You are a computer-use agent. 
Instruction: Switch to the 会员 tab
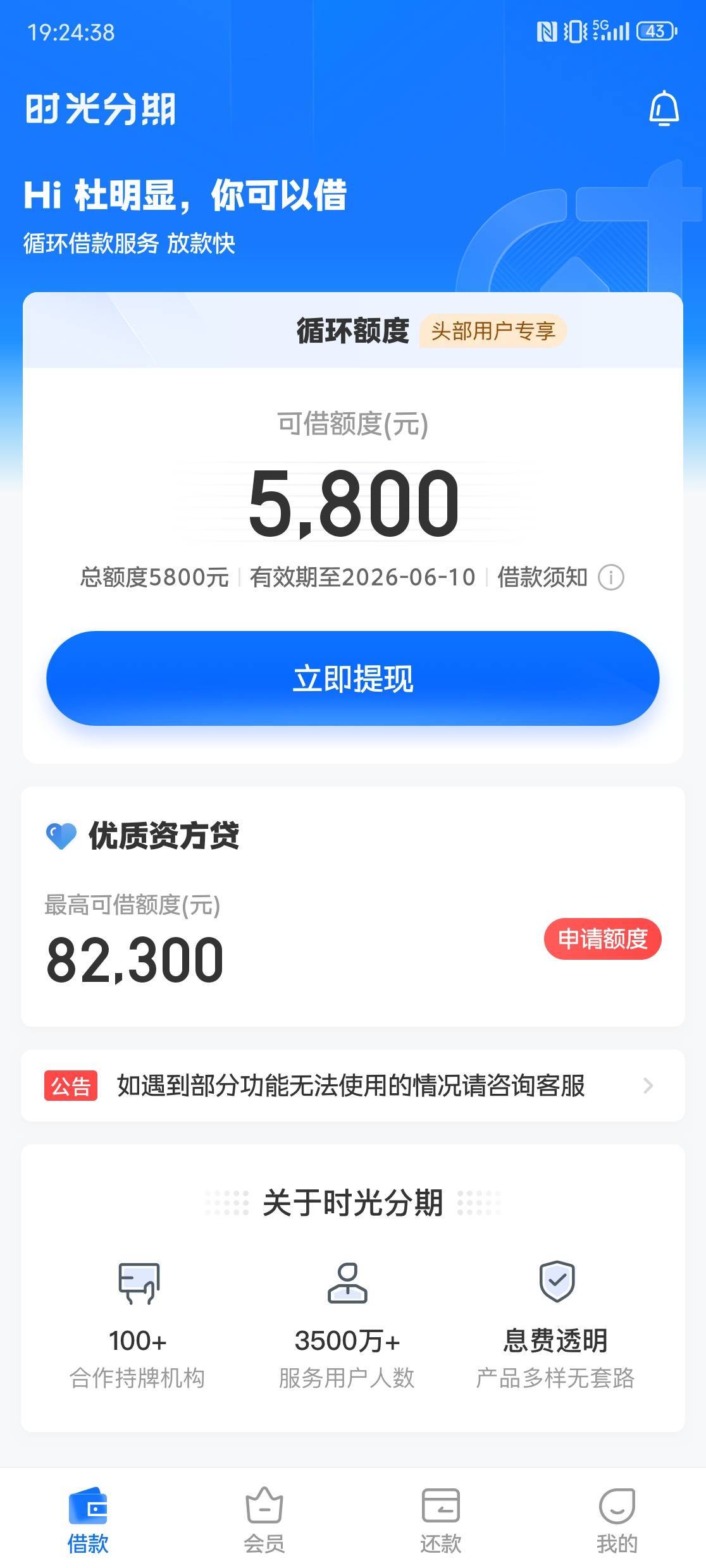pos(264,1520)
